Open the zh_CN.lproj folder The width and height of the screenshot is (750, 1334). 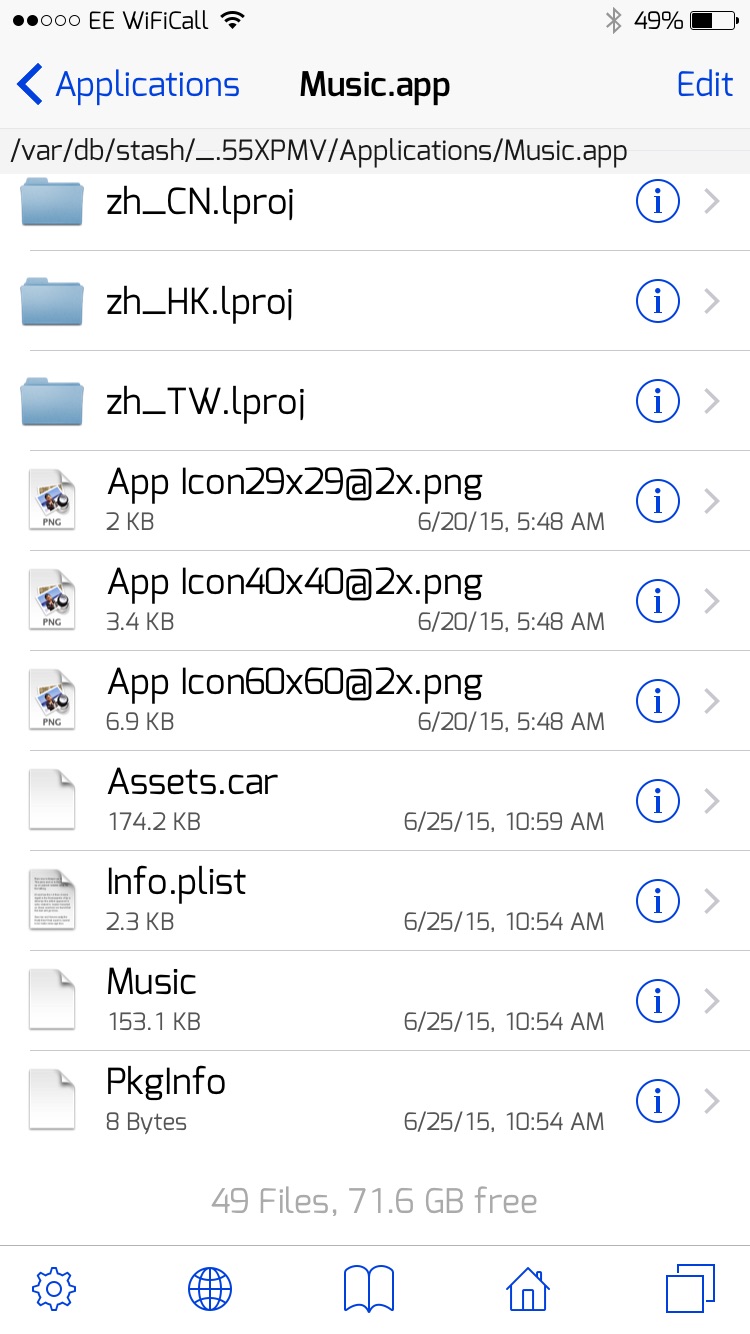[375, 202]
